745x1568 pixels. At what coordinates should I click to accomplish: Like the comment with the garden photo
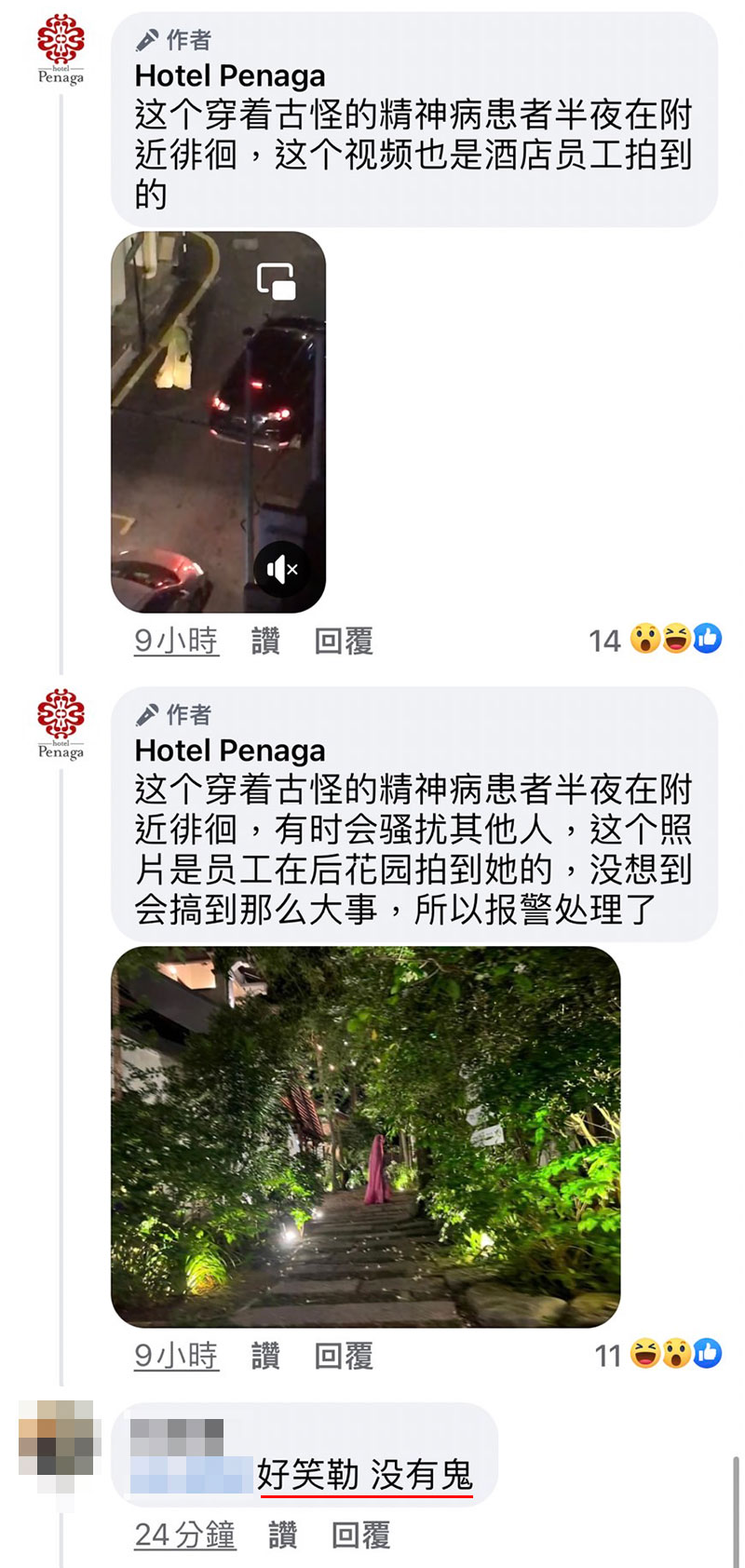point(265,1356)
